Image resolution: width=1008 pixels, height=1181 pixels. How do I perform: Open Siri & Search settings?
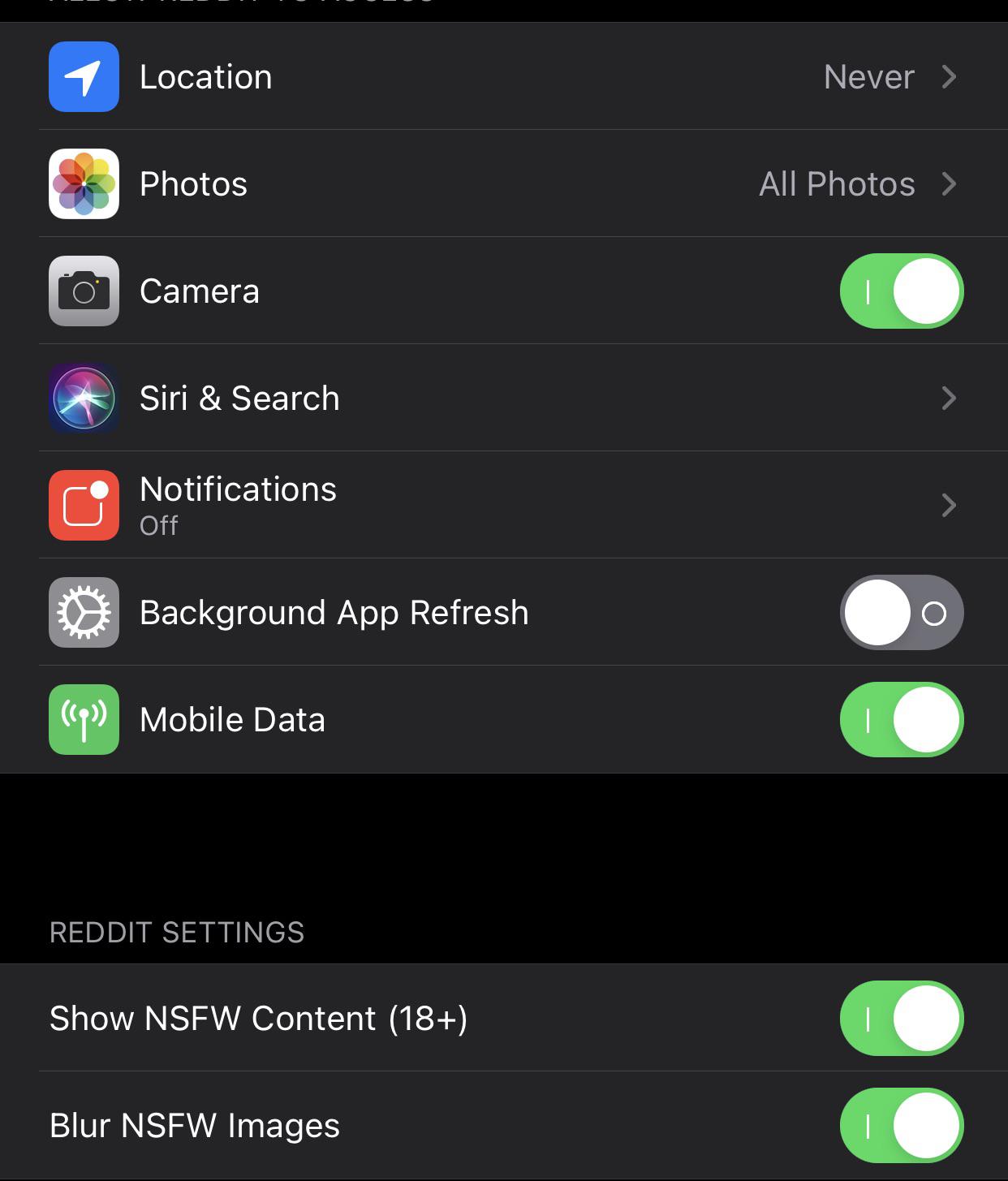(503, 399)
